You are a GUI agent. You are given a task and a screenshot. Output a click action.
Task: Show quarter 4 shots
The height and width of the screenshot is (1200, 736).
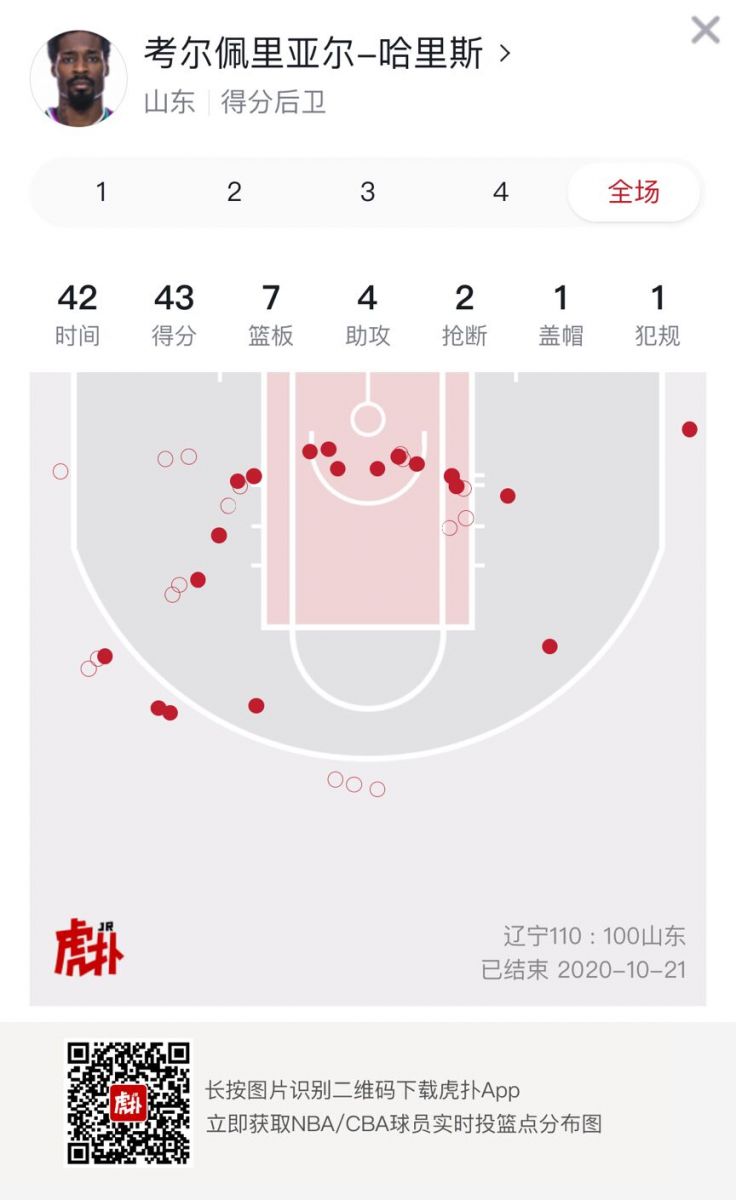501,192
